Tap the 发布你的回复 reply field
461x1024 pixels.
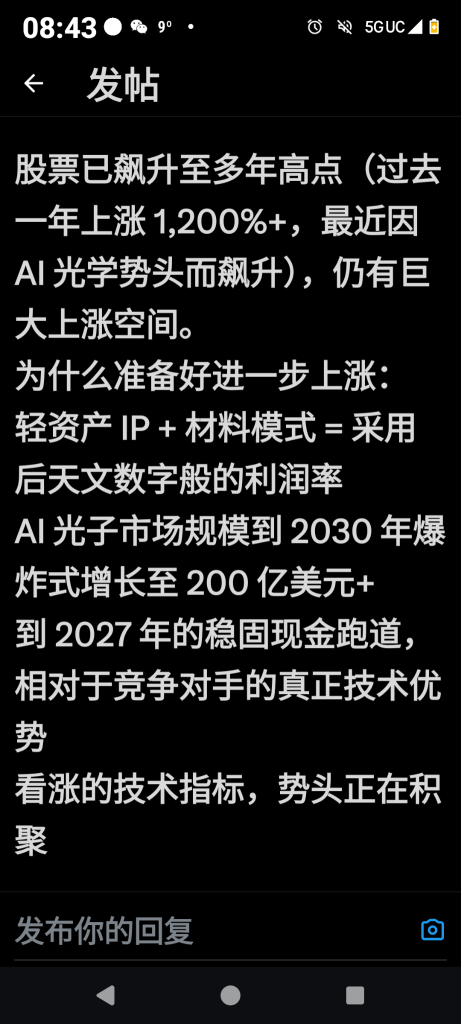[214, 930]
